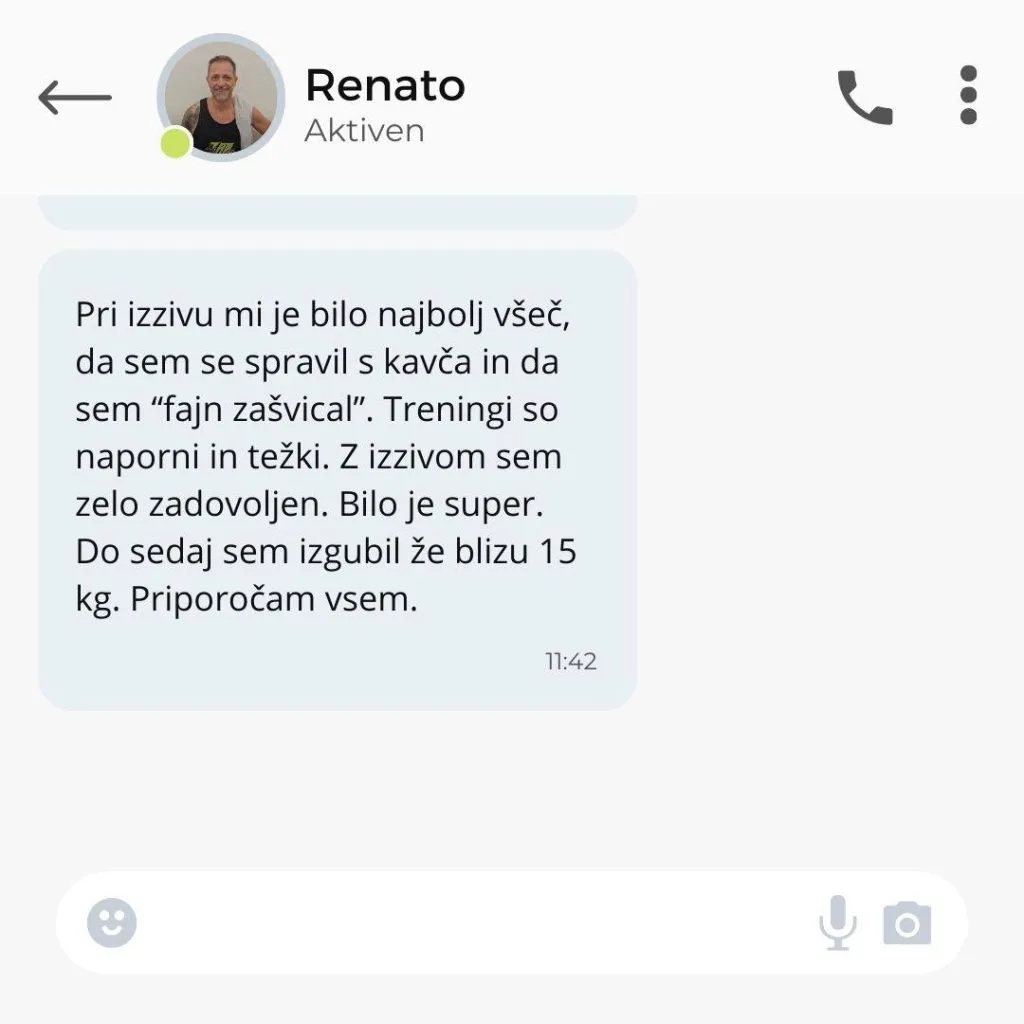Go back using the arrow
Viewport: 1024px width, 1024px height.
point(75,98)
